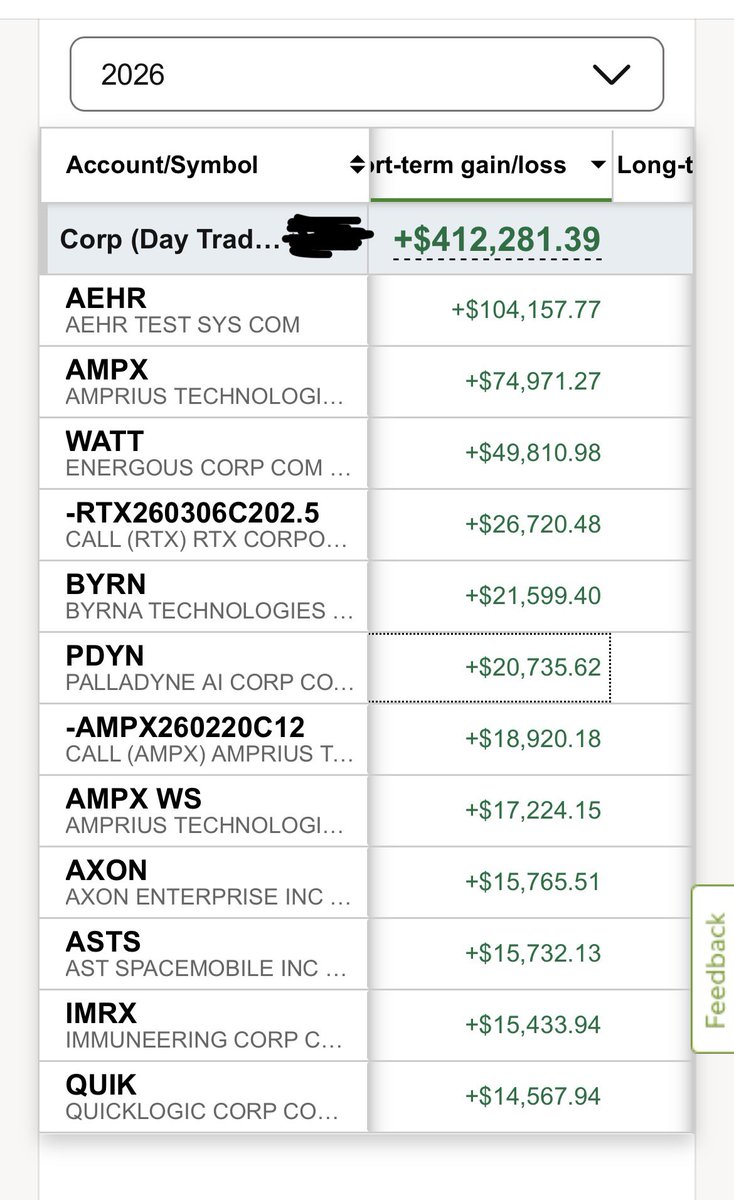
Task: Open the WATT Energous Corp row
Action: pos(365,453)
